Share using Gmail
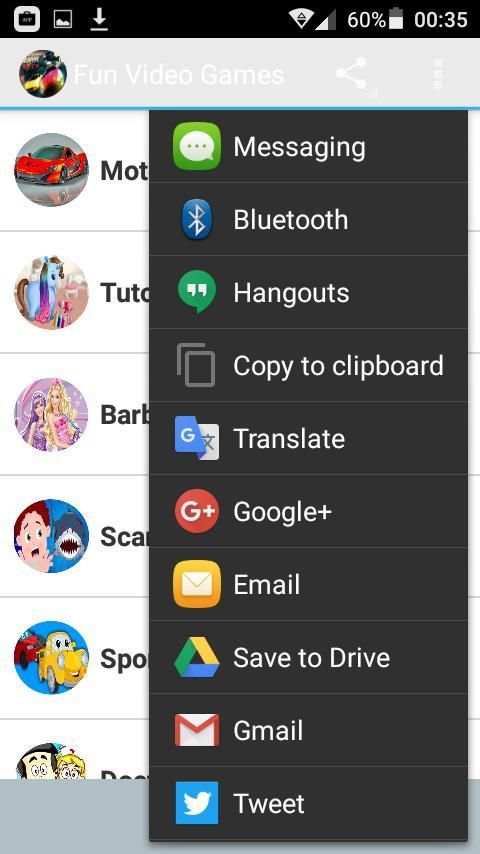Screen dimensions: 480x854 click(x=308, y=730)
